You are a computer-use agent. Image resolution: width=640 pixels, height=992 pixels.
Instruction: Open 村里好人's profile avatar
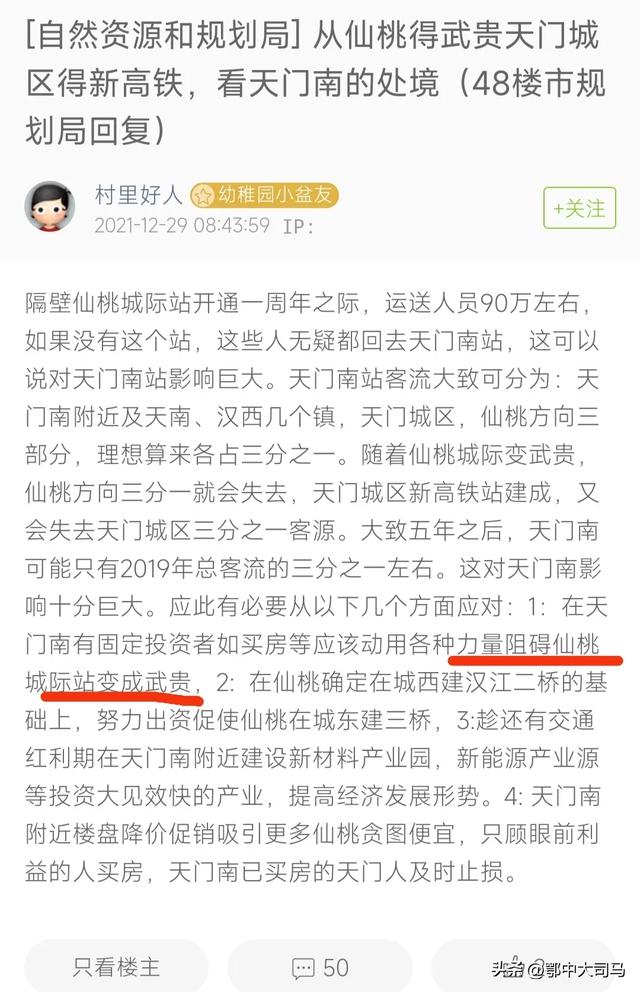pos(50,207)
